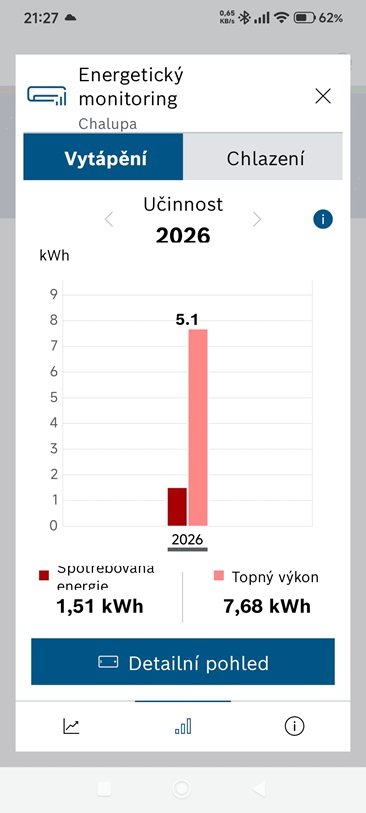The image size is (366, 813).
Task: Select the bar chart view tab
Action: click(183, 726)
